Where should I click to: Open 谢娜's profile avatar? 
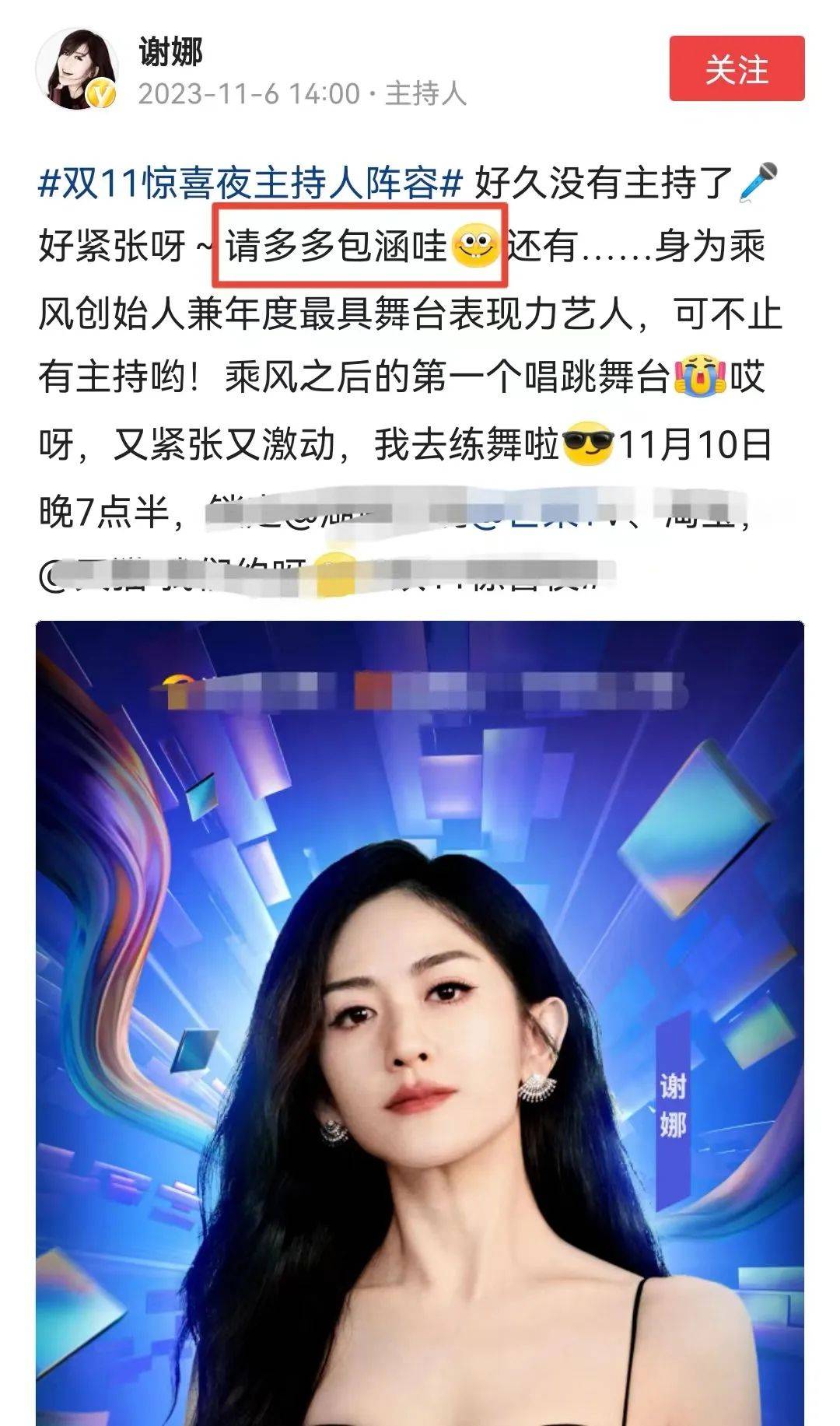click(76, 70)
